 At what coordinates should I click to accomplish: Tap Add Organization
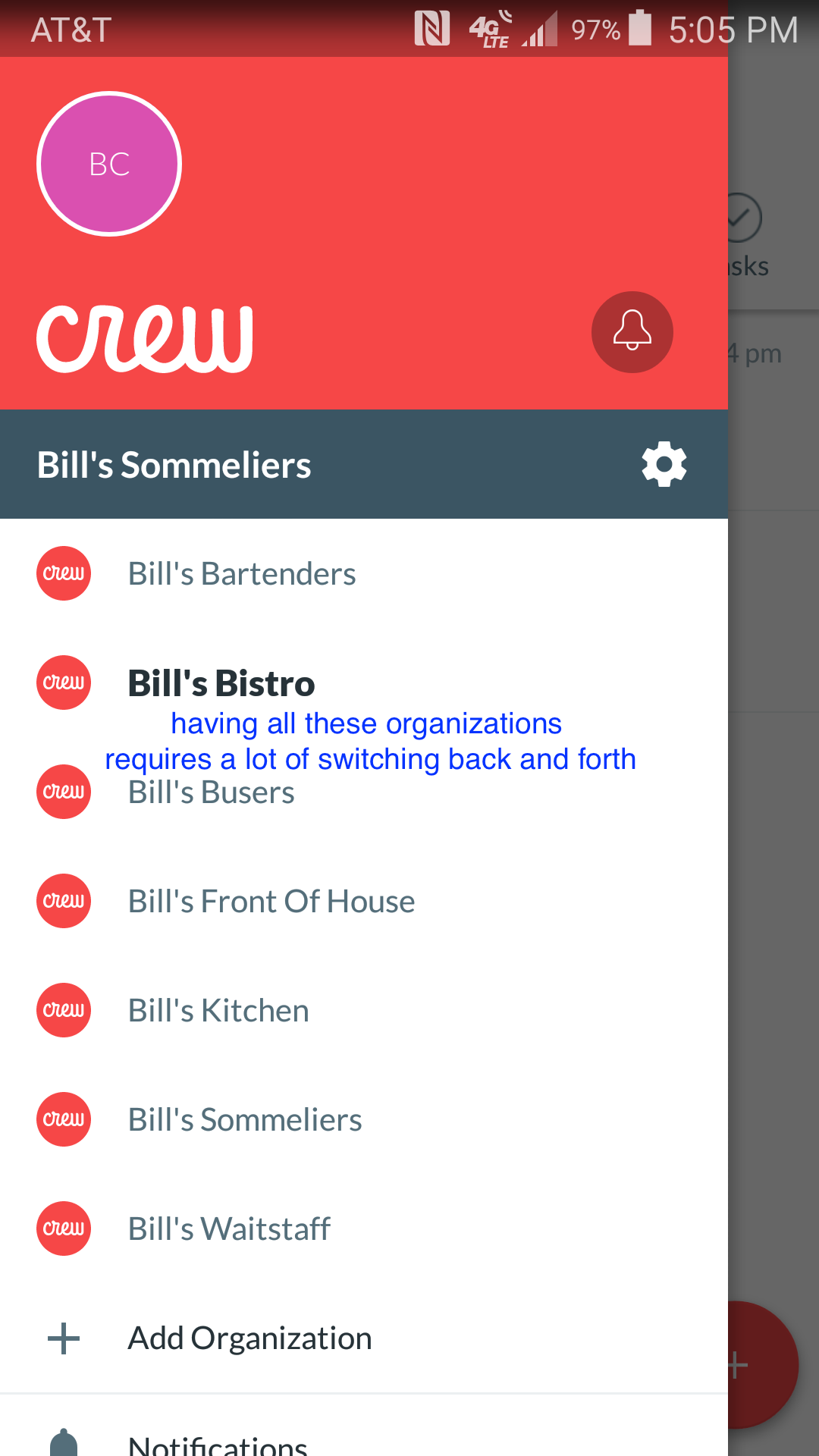click(x=364, y=1338)
